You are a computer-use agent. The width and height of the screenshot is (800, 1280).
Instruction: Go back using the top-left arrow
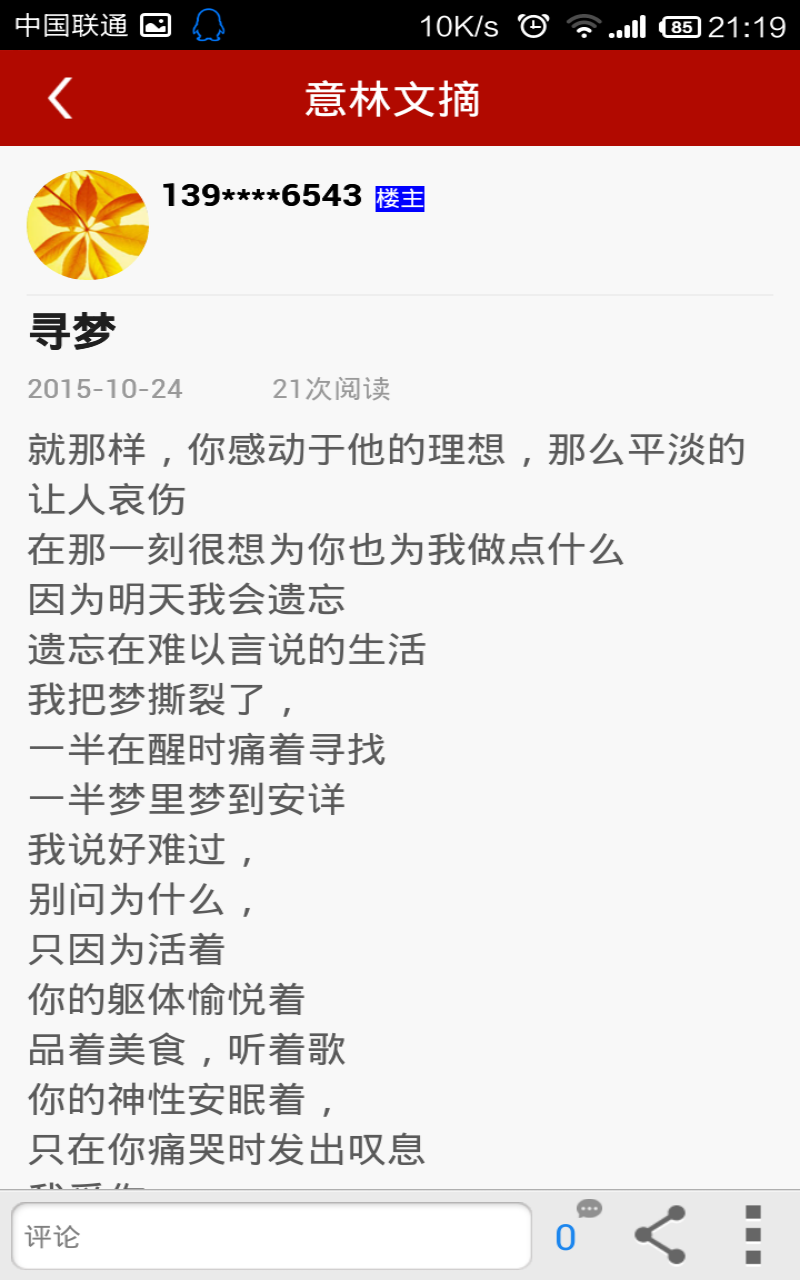[60, 98]
